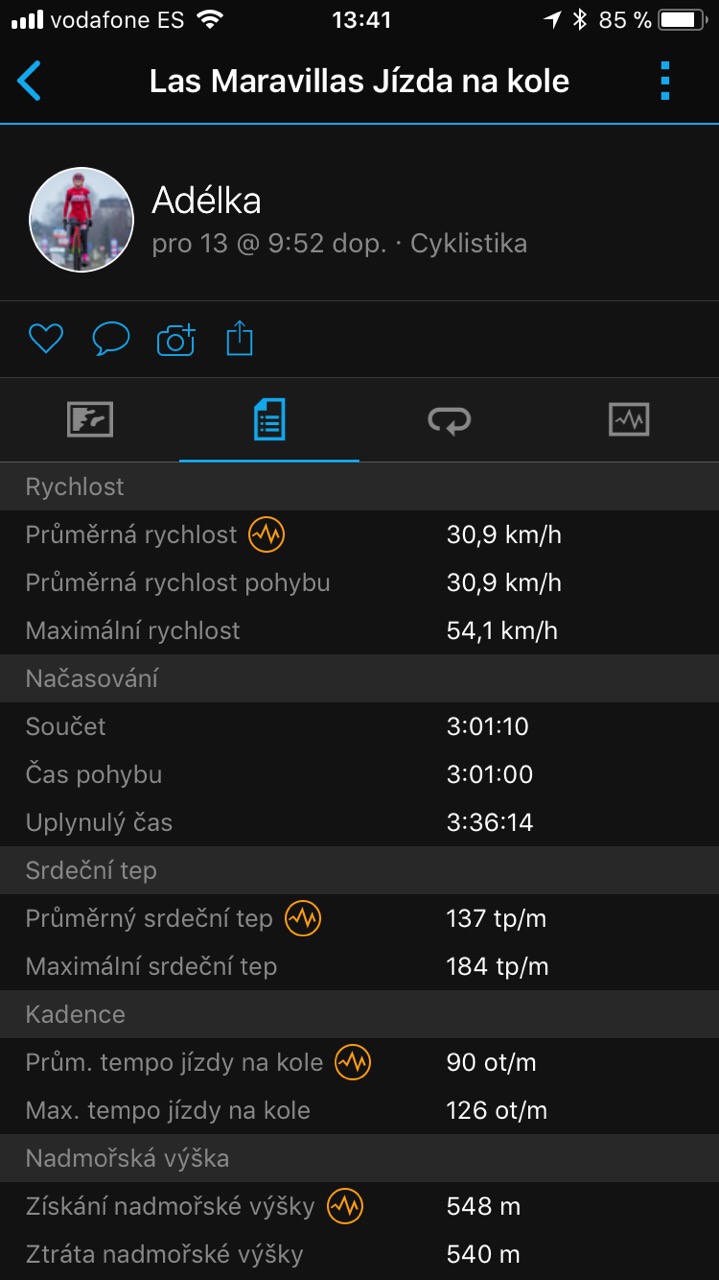Share the activity via share icon

(x=240, y=338)
